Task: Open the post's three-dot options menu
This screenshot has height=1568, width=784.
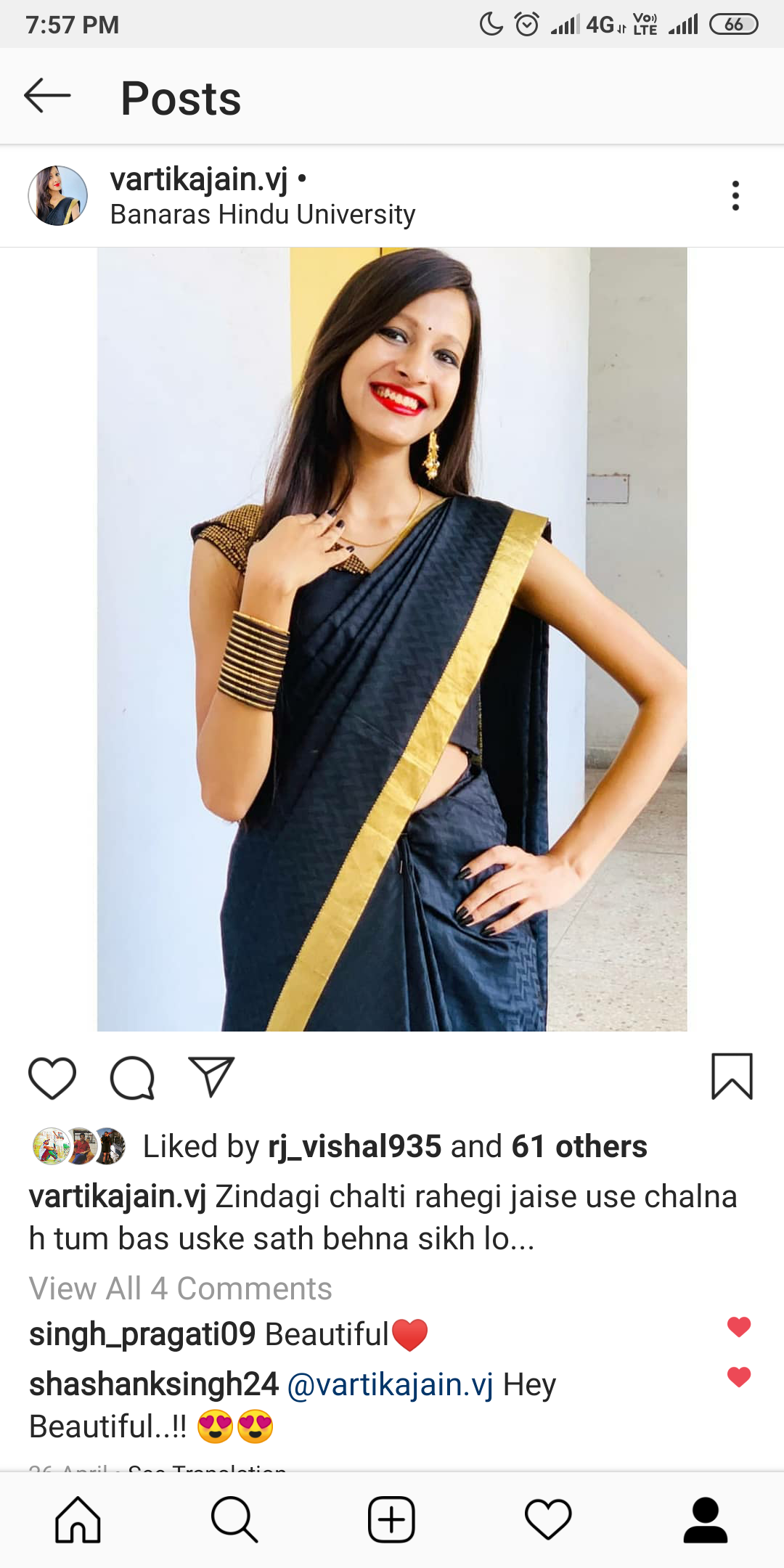Action: pos(735,196)
